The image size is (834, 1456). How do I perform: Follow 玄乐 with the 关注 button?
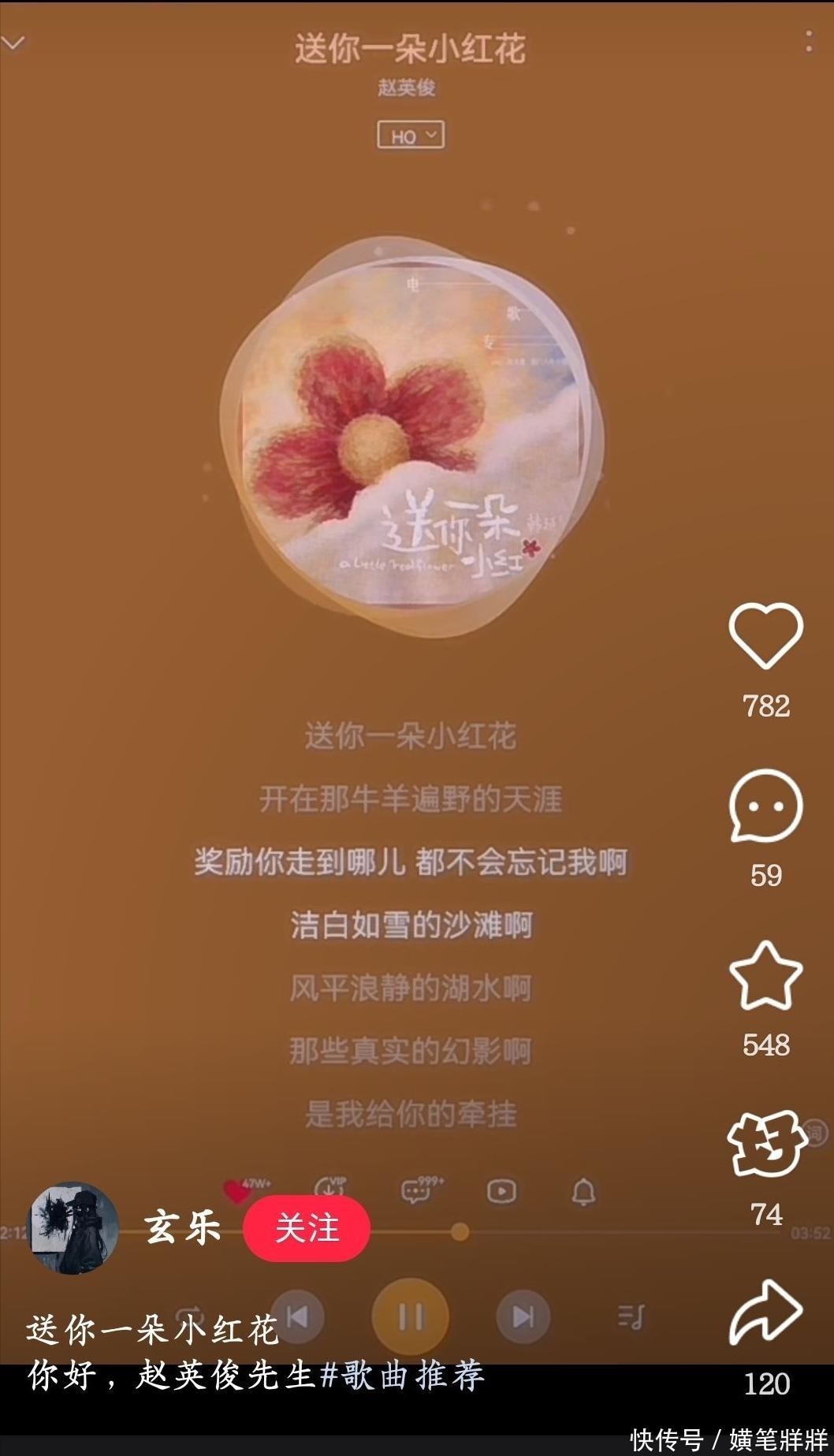[x=307, y=1228]
